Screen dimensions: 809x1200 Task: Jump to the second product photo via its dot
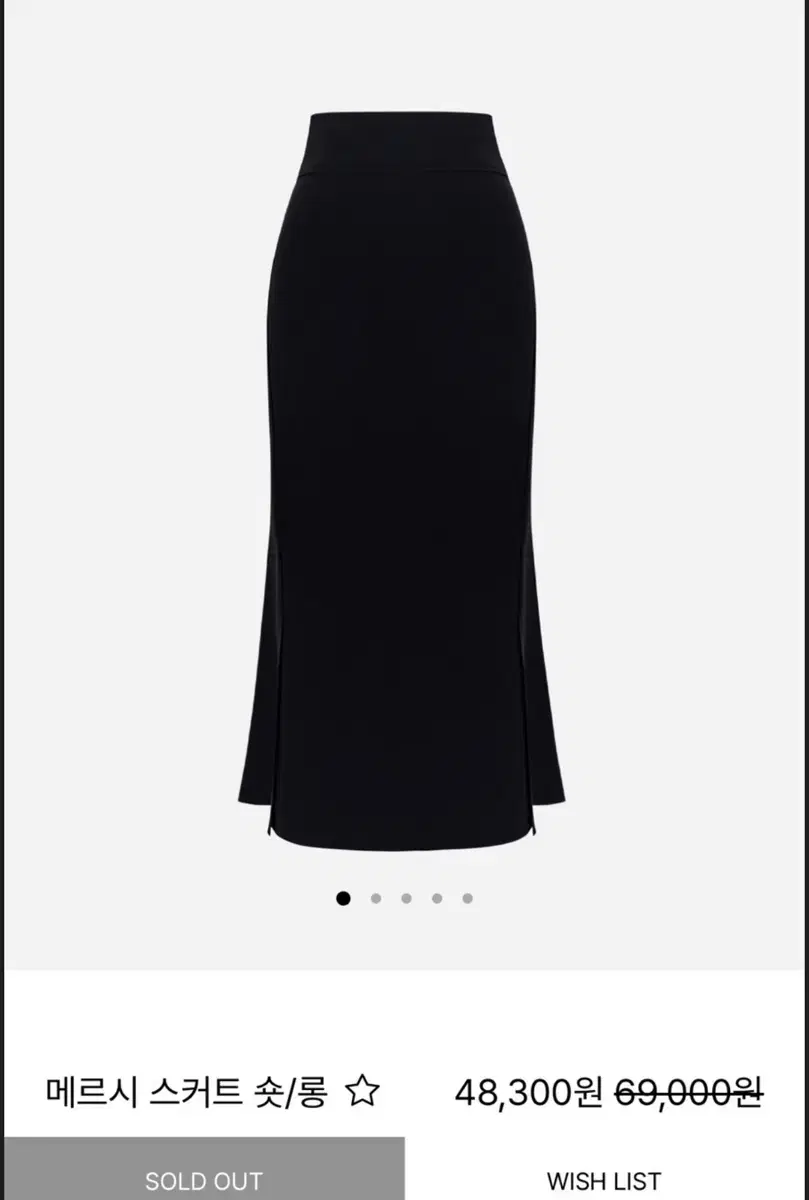click(375, 897)
